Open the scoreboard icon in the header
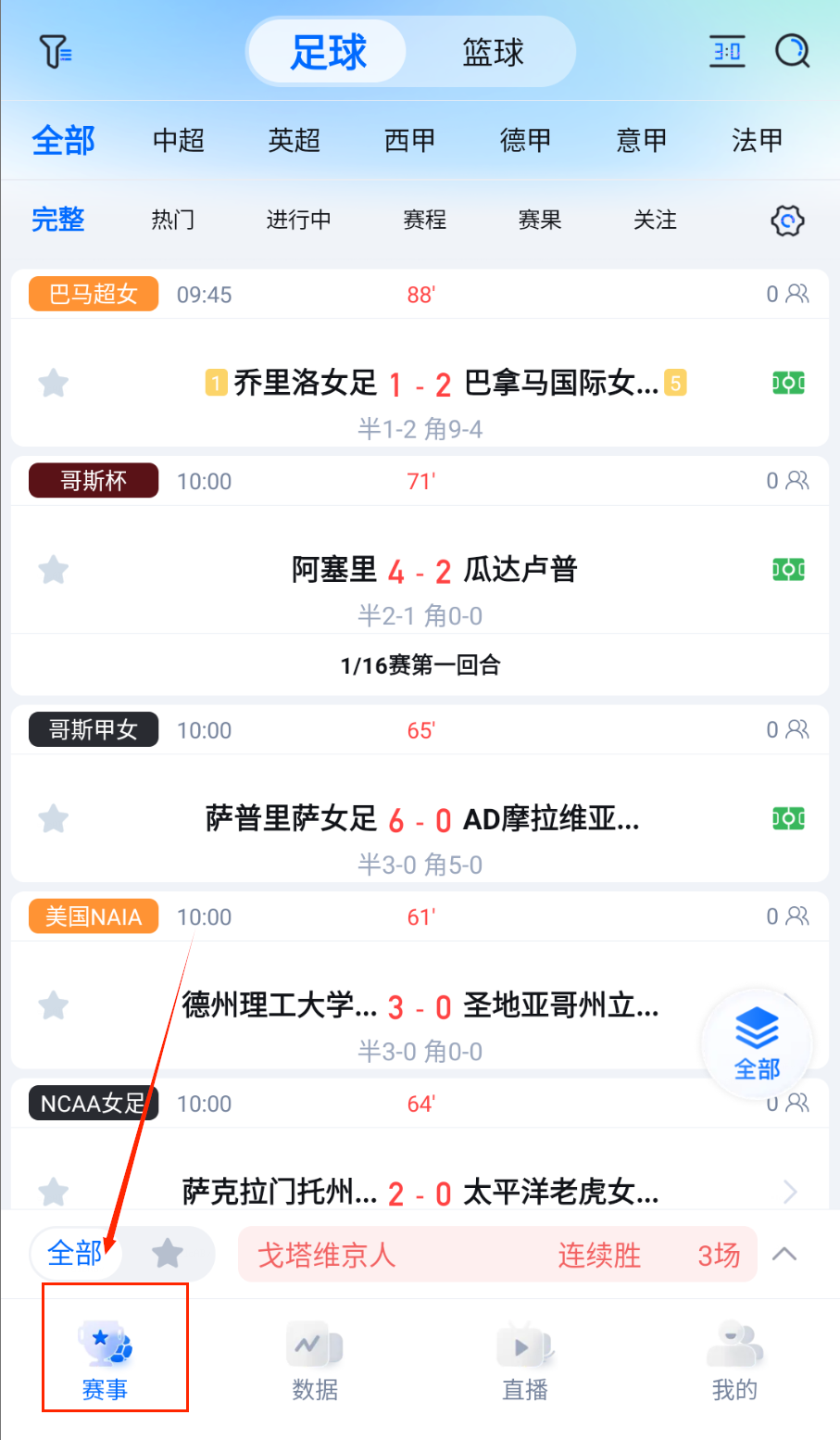Viewport: 840px width, 1440px height. tap(727, 51)
